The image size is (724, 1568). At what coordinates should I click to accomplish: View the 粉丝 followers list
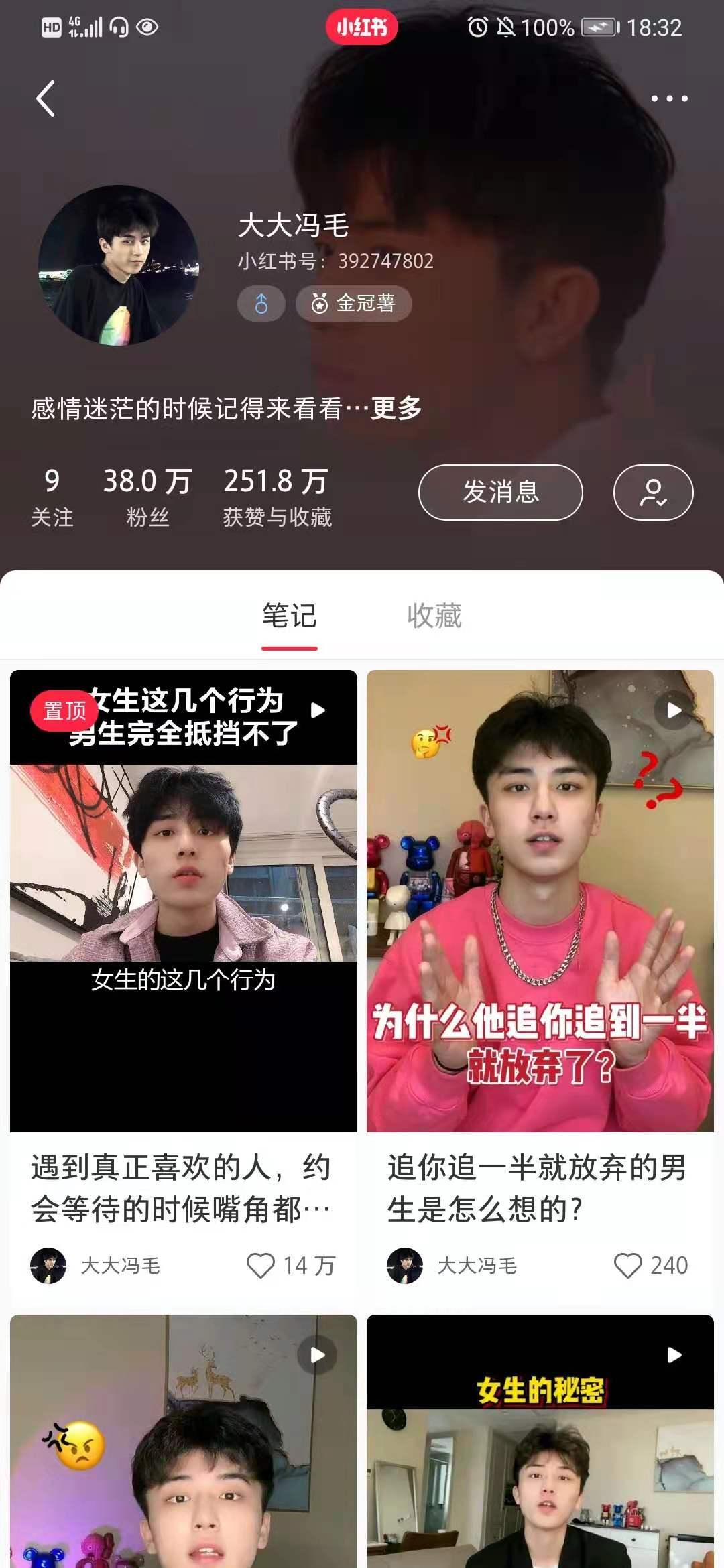click(147, 497)
